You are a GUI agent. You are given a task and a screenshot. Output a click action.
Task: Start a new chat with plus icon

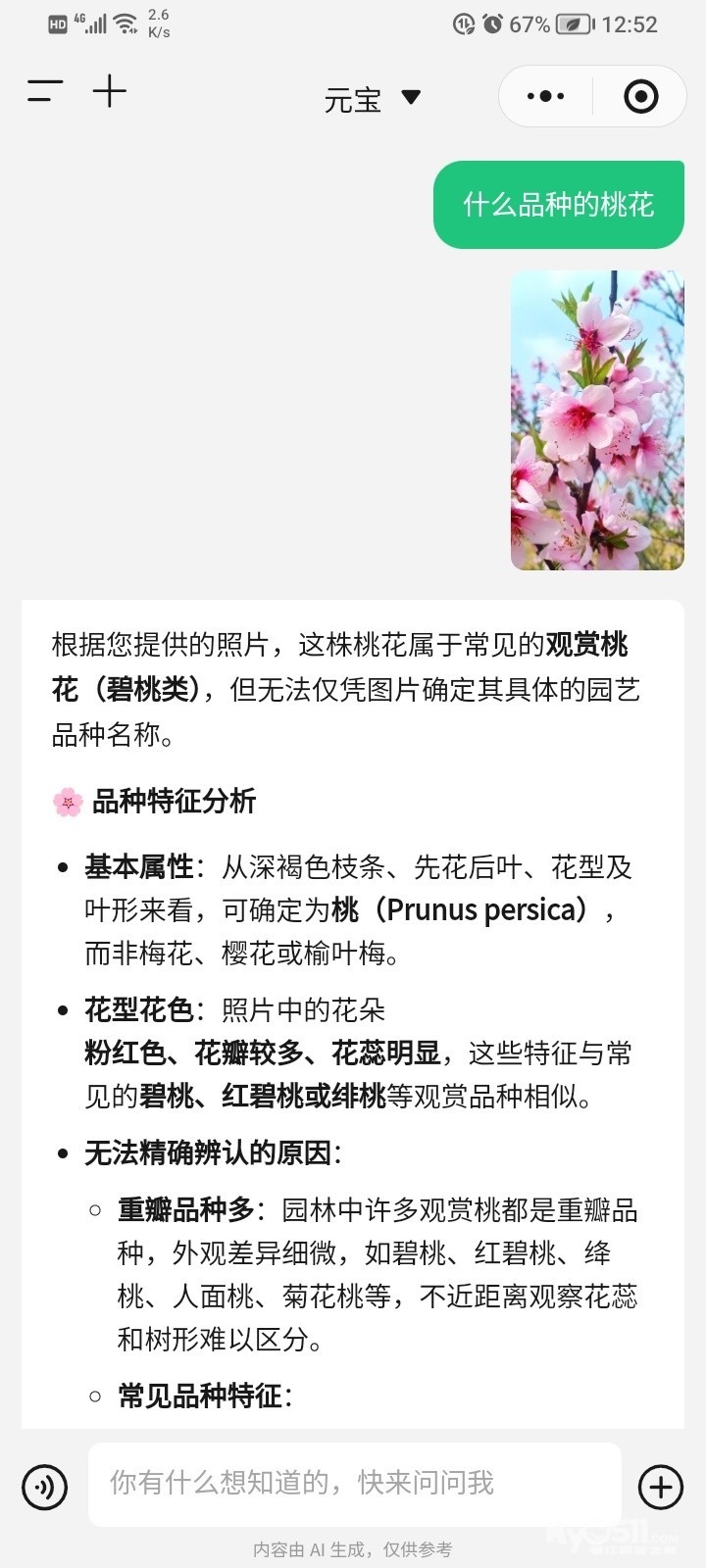tap(110, 92)
